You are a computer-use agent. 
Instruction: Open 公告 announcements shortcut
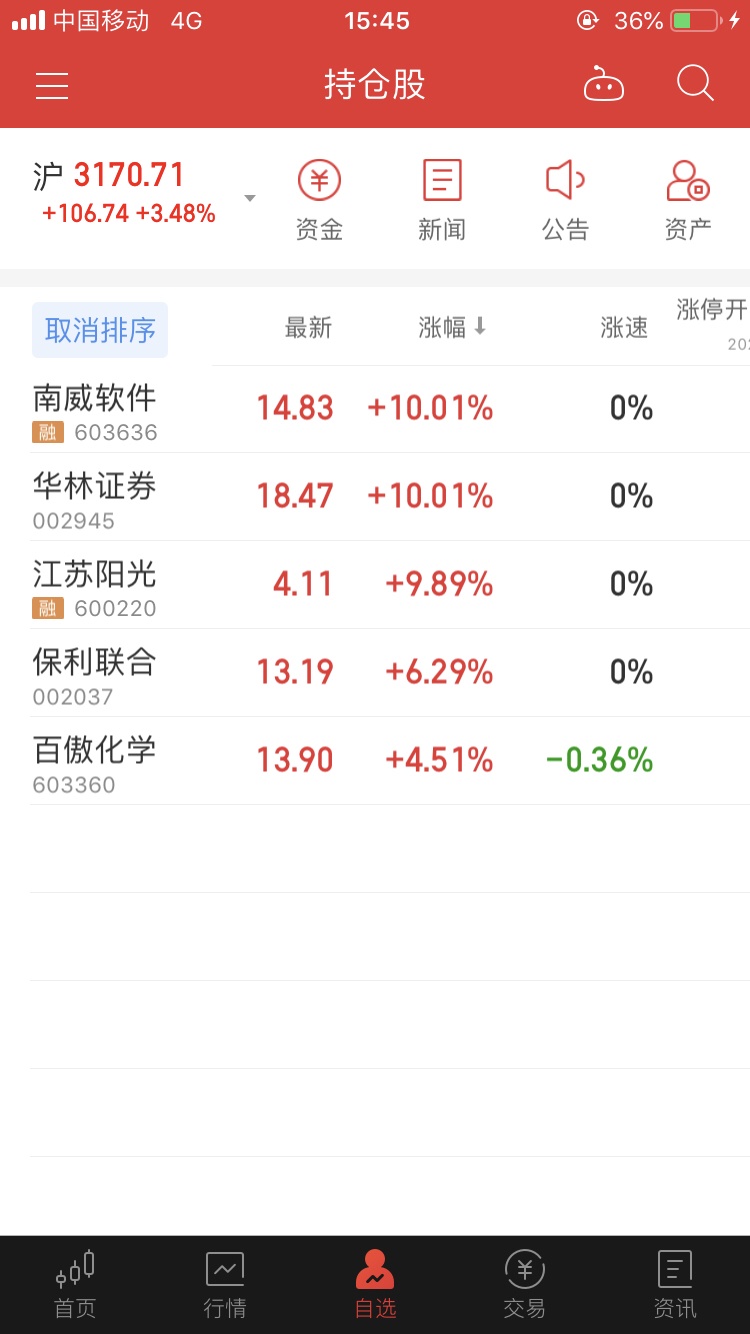565,201
